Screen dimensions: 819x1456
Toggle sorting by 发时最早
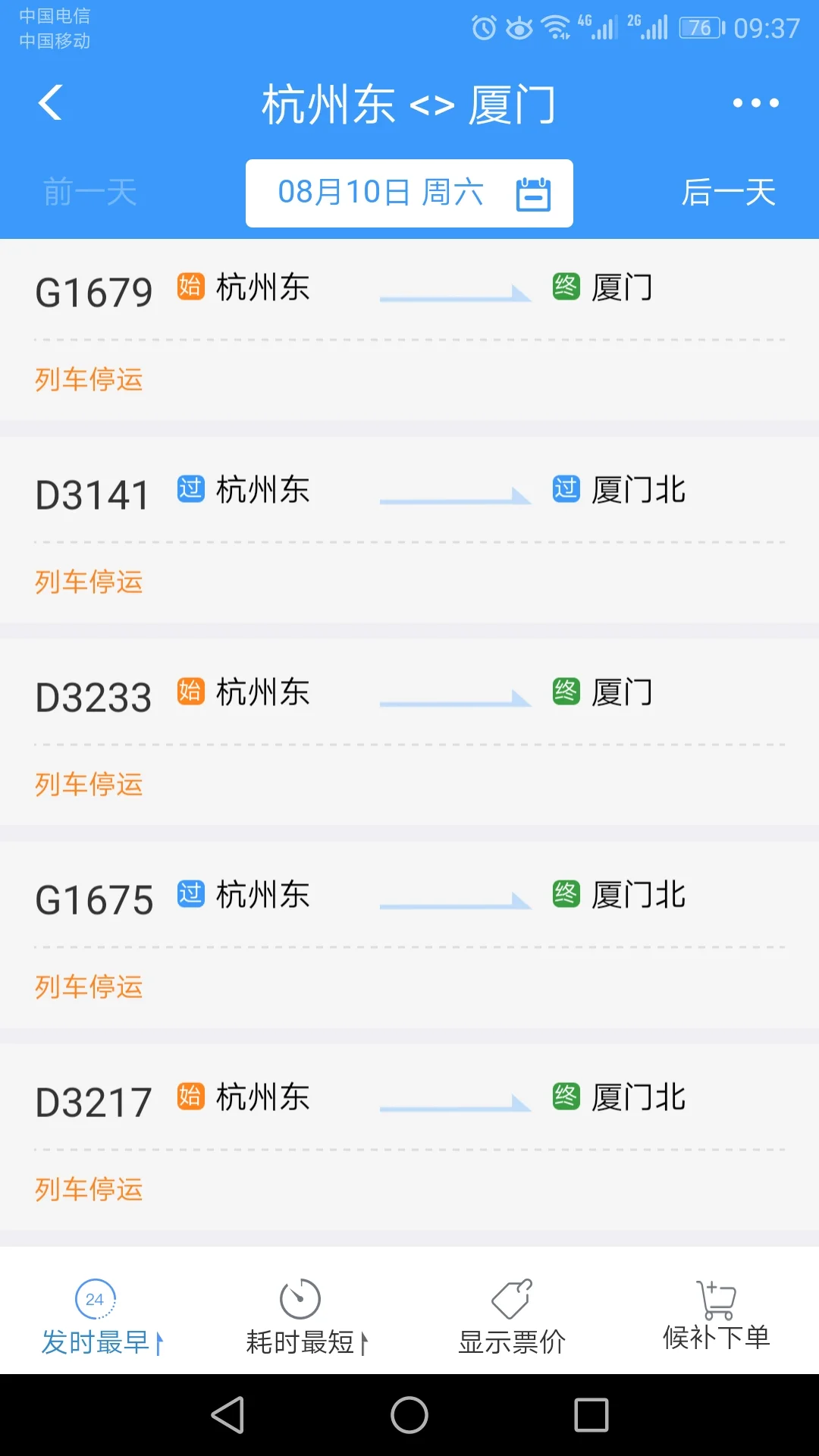[x=101, y=1339]
